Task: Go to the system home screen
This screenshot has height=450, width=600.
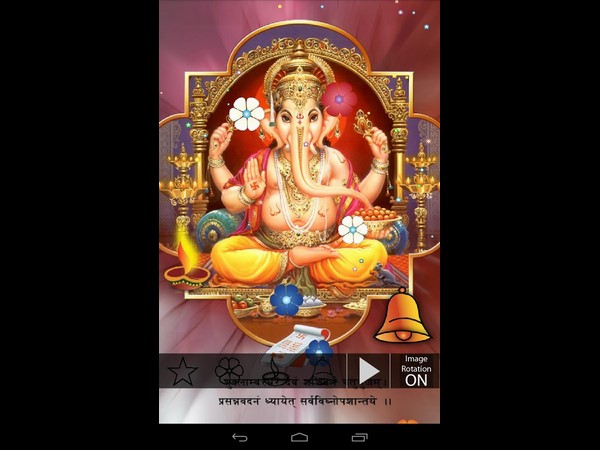Action: click(x=300, y=437)
